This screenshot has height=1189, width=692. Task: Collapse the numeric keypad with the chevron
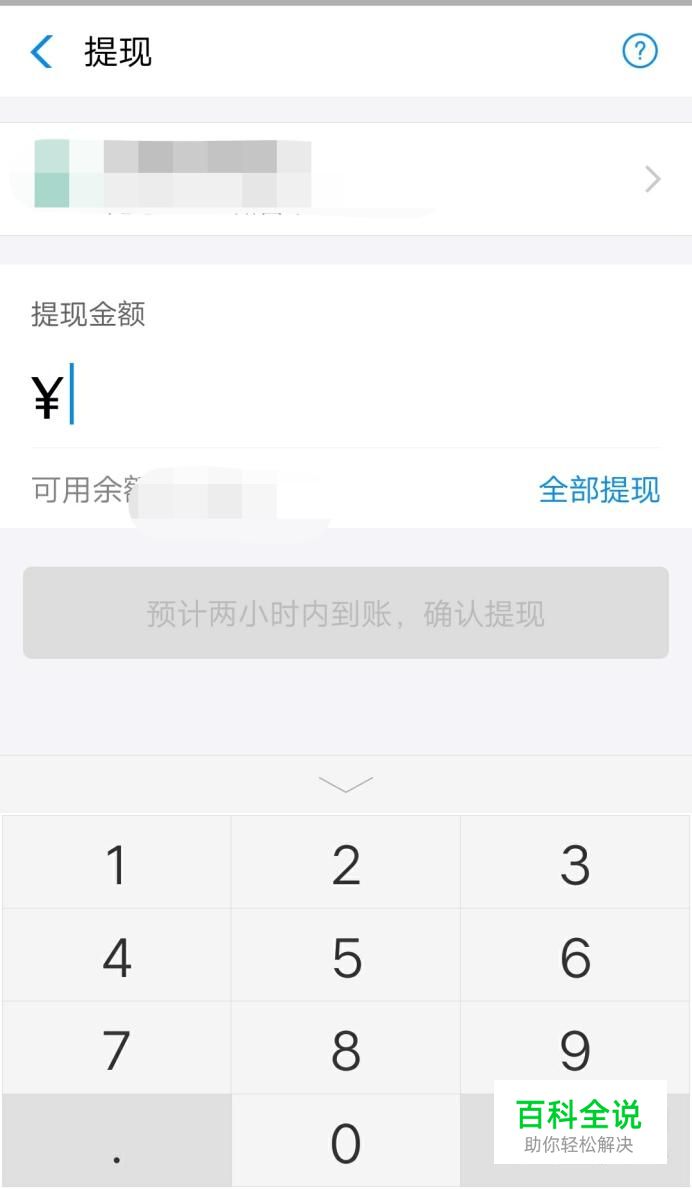(346, 784)
